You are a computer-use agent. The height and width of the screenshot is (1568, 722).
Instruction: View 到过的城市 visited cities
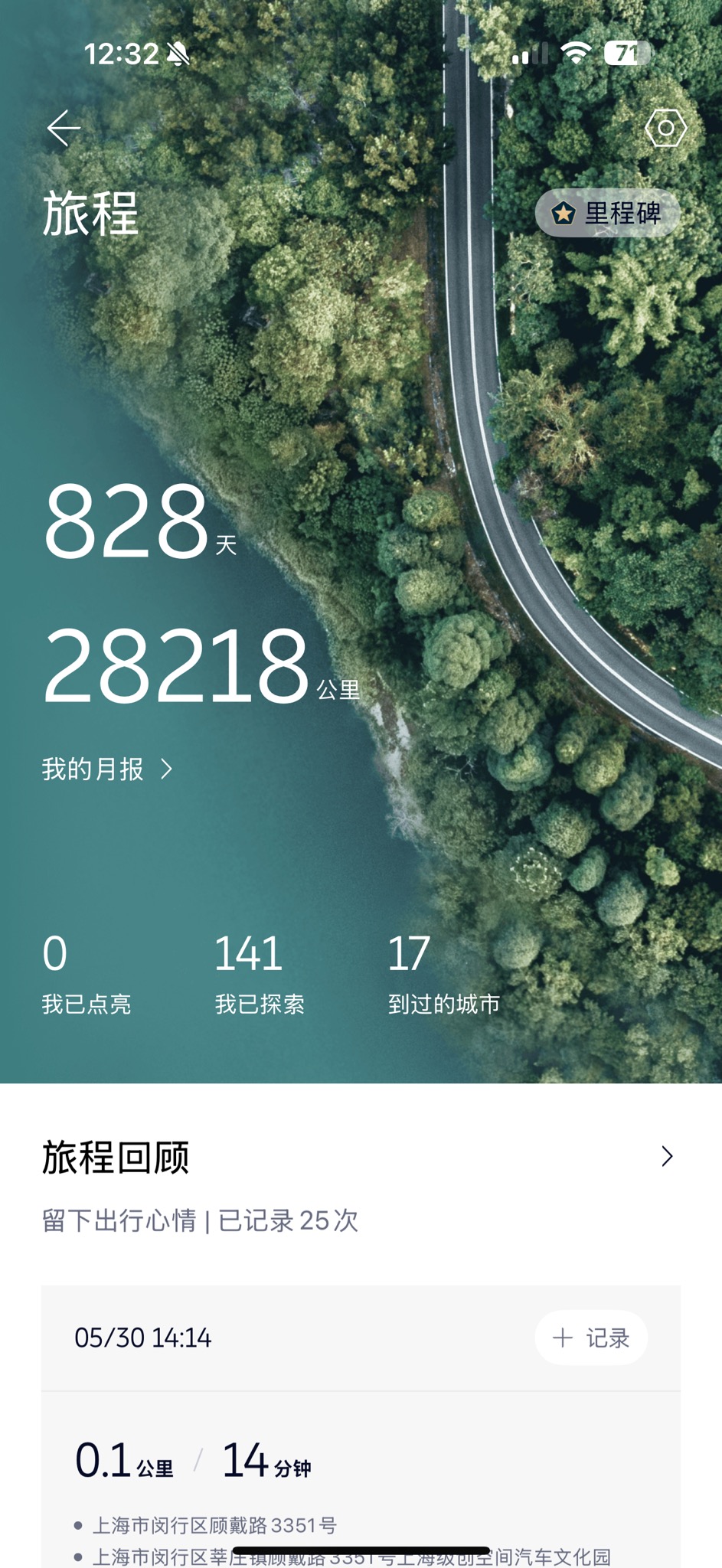coord(443,972)
